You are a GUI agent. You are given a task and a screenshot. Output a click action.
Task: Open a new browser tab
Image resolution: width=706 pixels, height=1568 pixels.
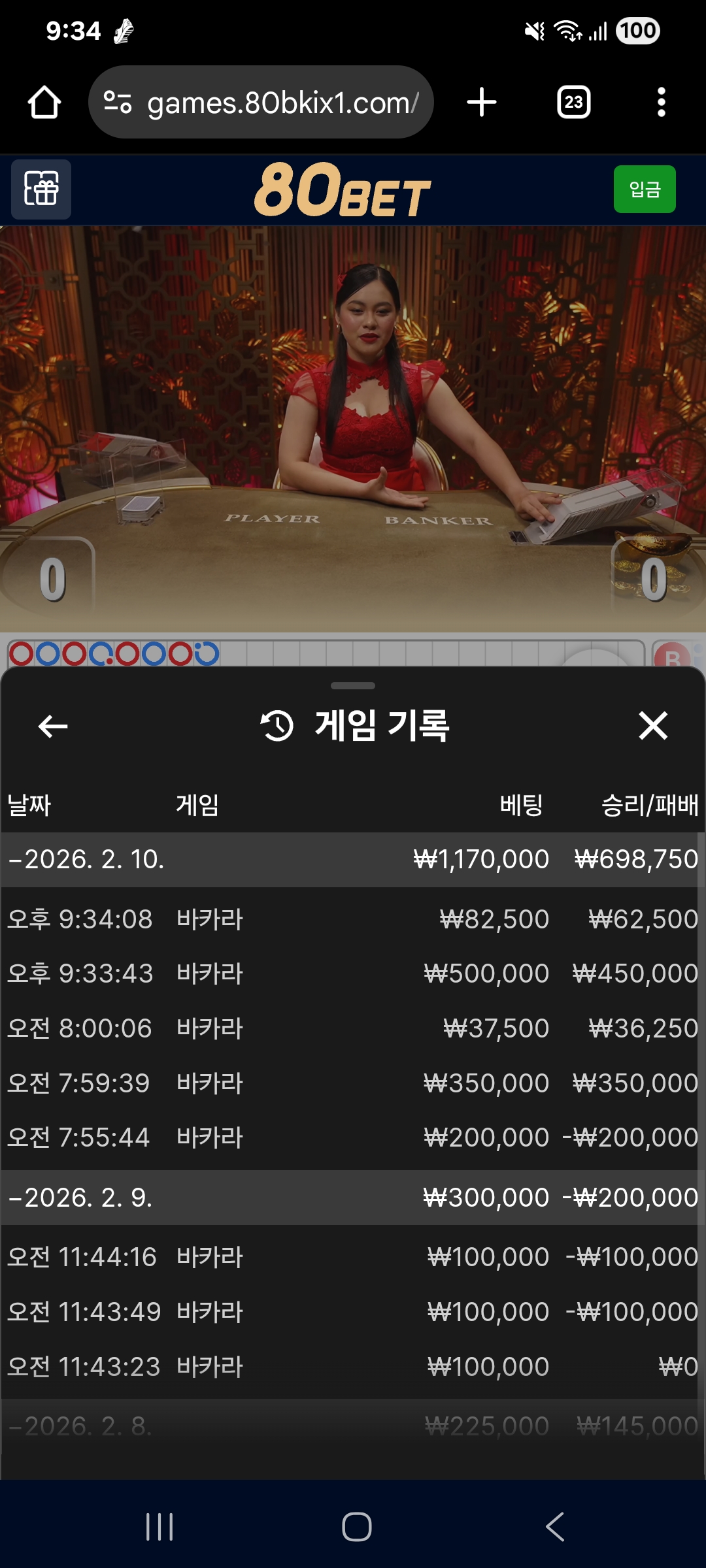[482, 103]
